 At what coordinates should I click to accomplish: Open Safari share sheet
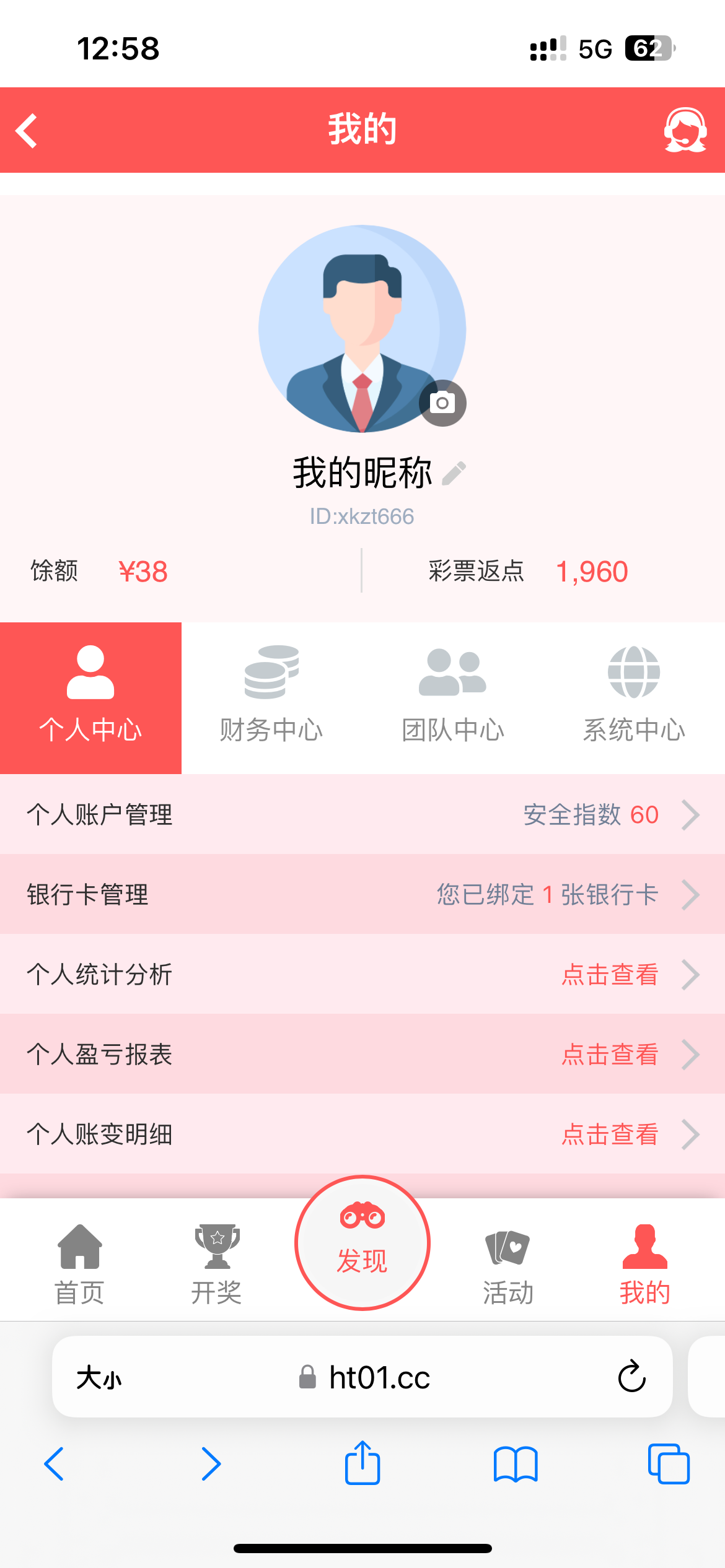tap(362, 1464)
